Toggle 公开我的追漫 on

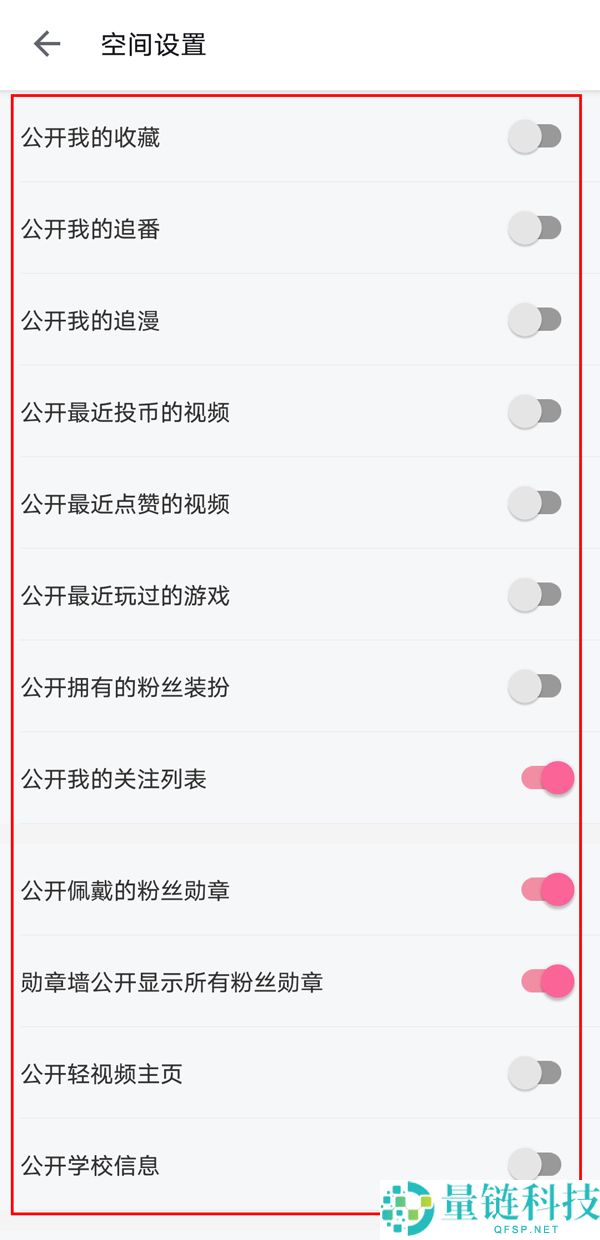point(535,320)
